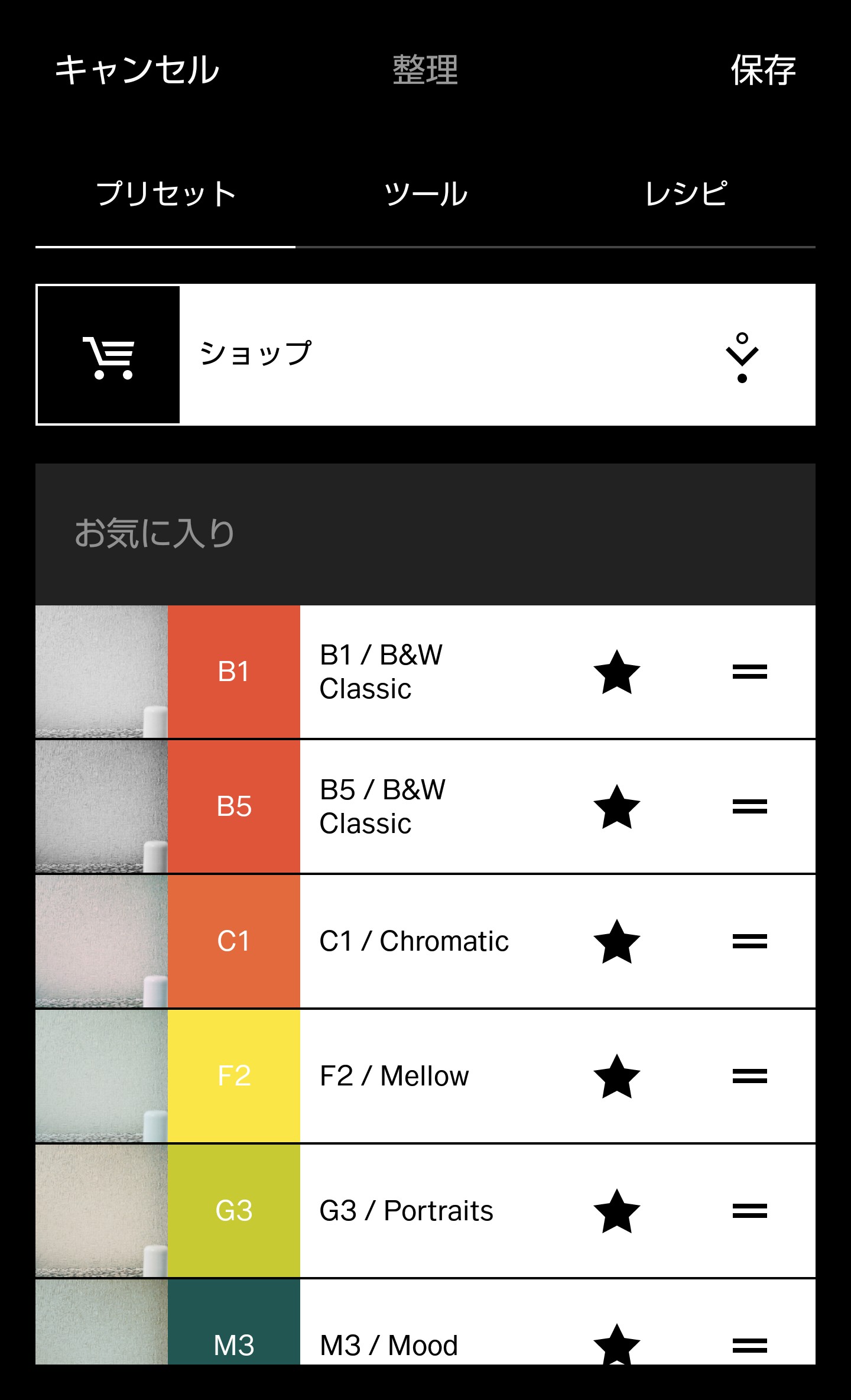Select the プリセット tab

tap(165, 194)
